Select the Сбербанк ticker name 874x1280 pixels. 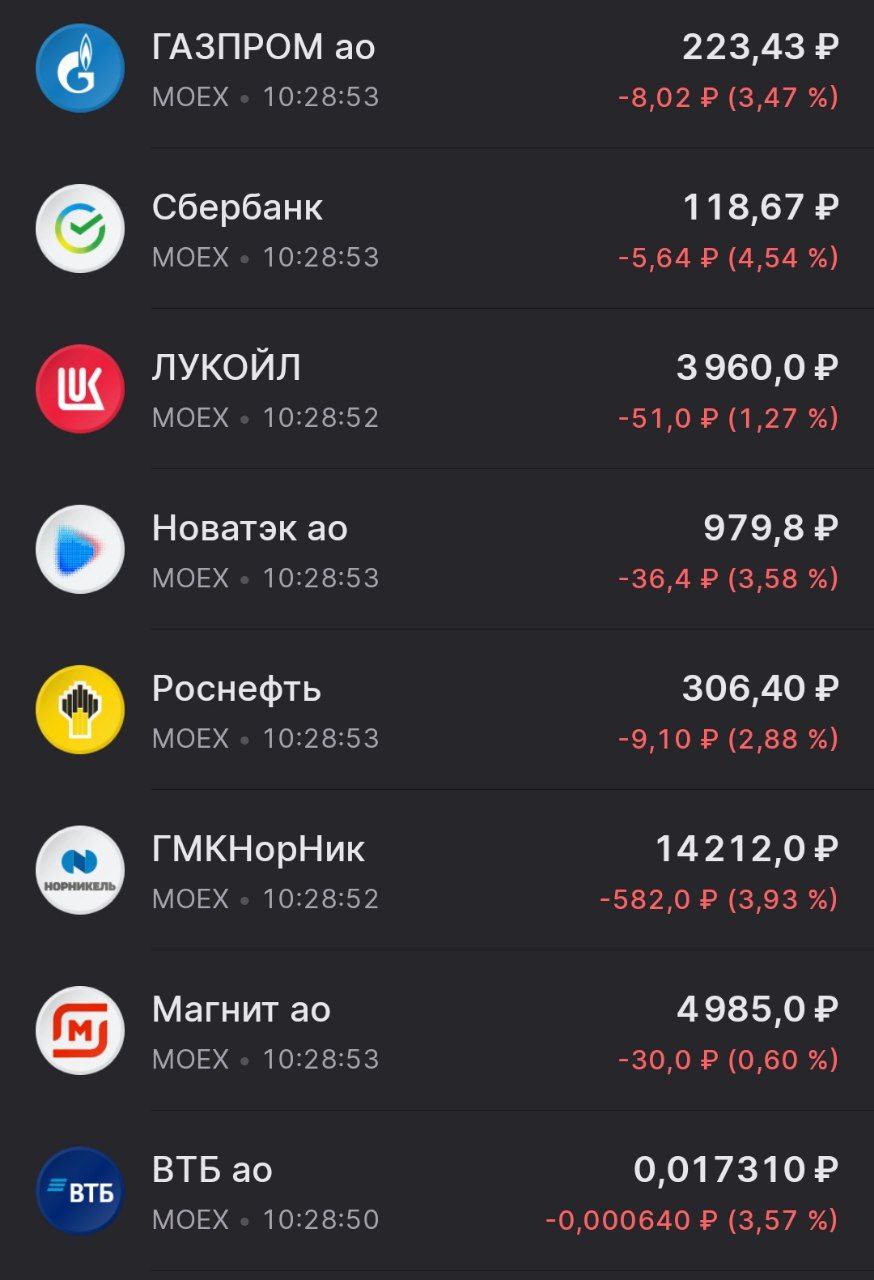point(237,207)
